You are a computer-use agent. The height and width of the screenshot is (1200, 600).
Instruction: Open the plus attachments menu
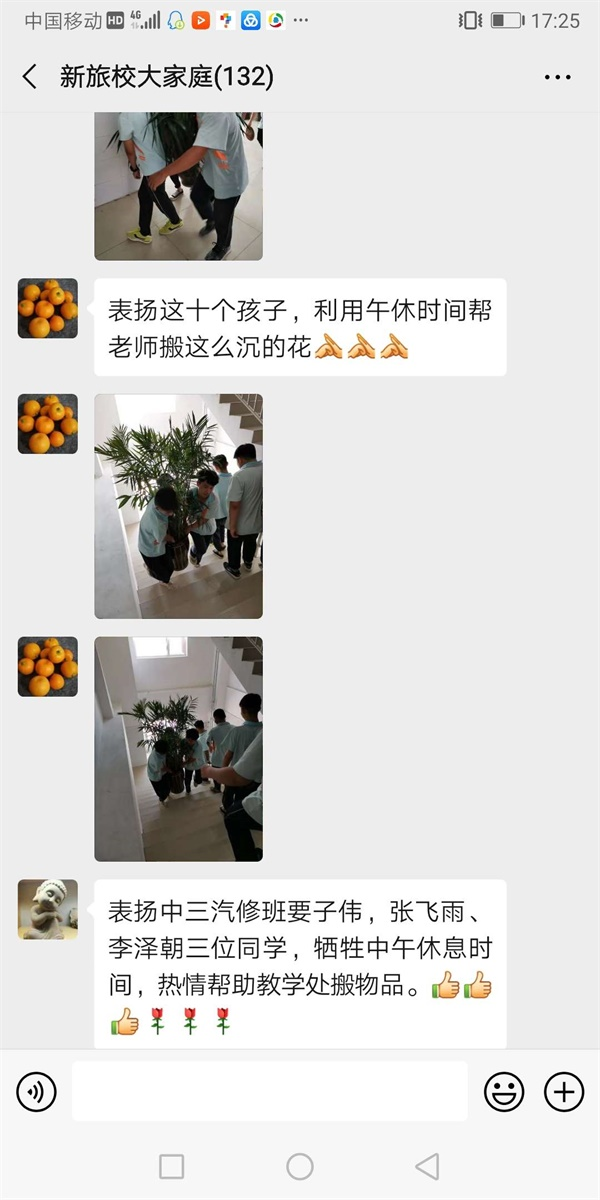click(564, 1091)
